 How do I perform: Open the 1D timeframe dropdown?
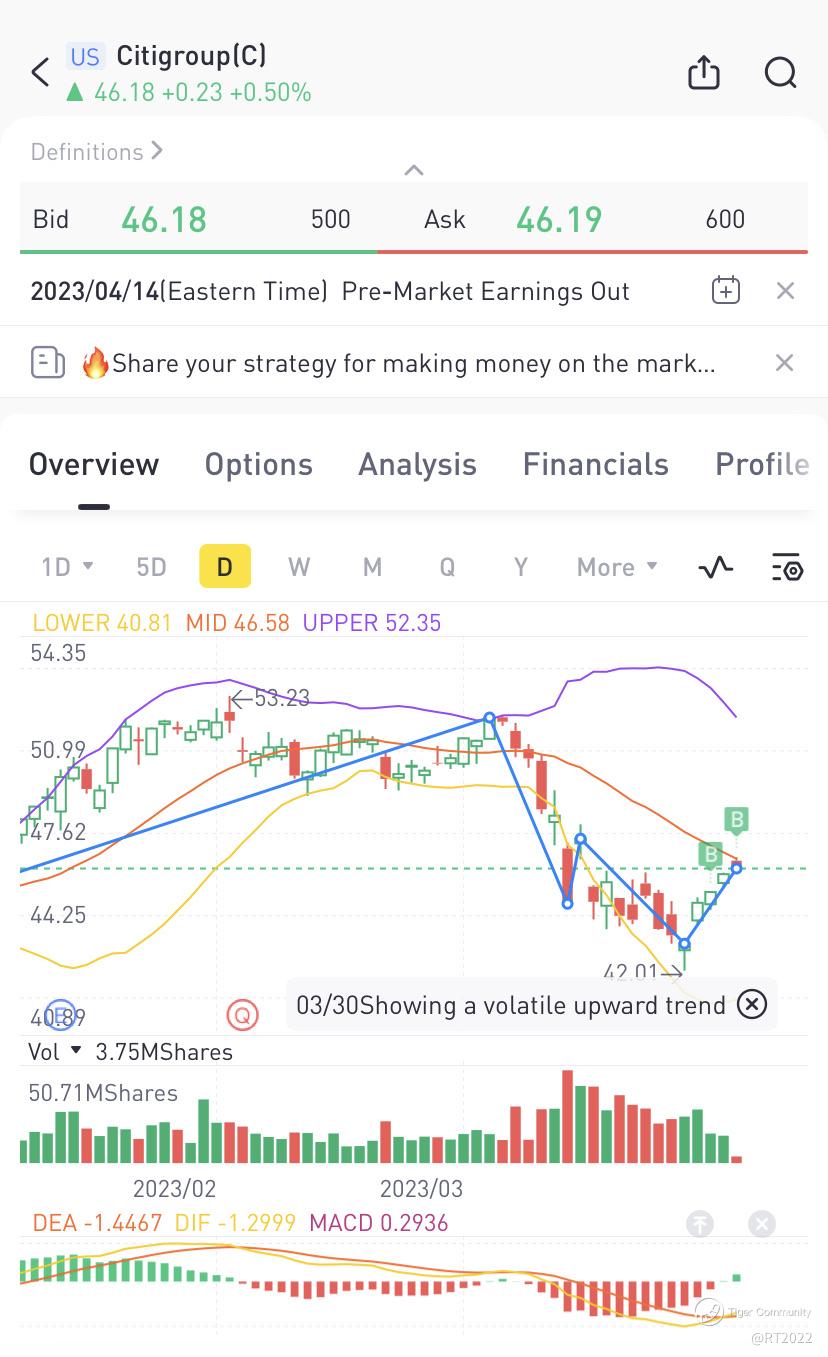(x=67, y=567)
